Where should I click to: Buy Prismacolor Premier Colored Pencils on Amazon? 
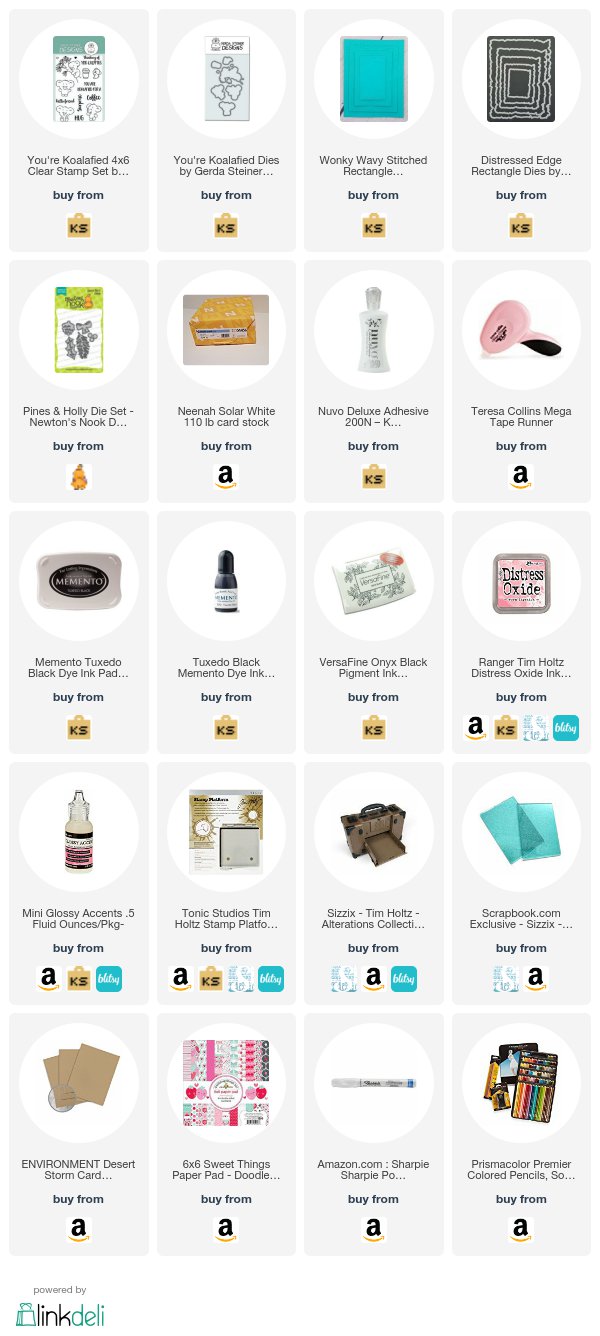pos(521,1229)
